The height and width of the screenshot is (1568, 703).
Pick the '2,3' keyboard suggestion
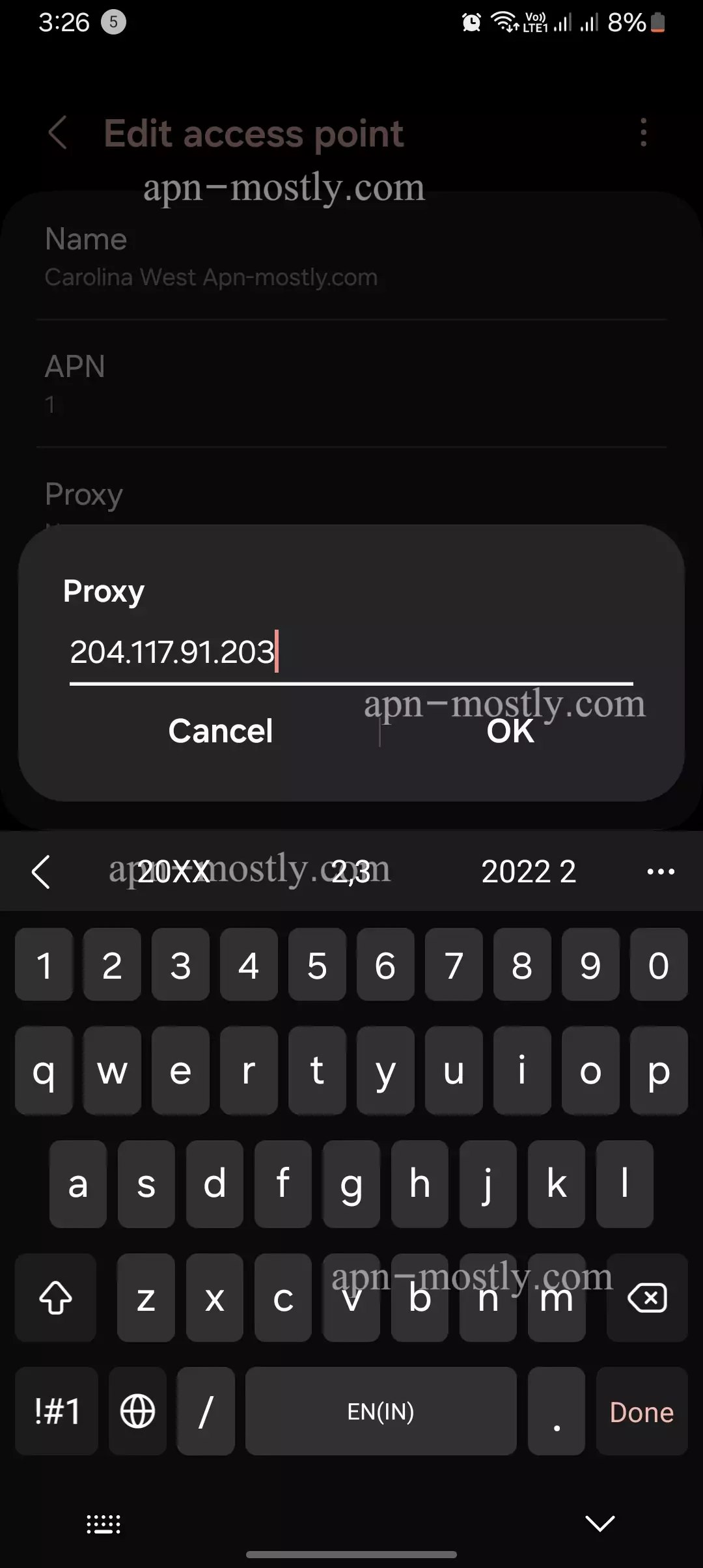[x=351, y=871]
